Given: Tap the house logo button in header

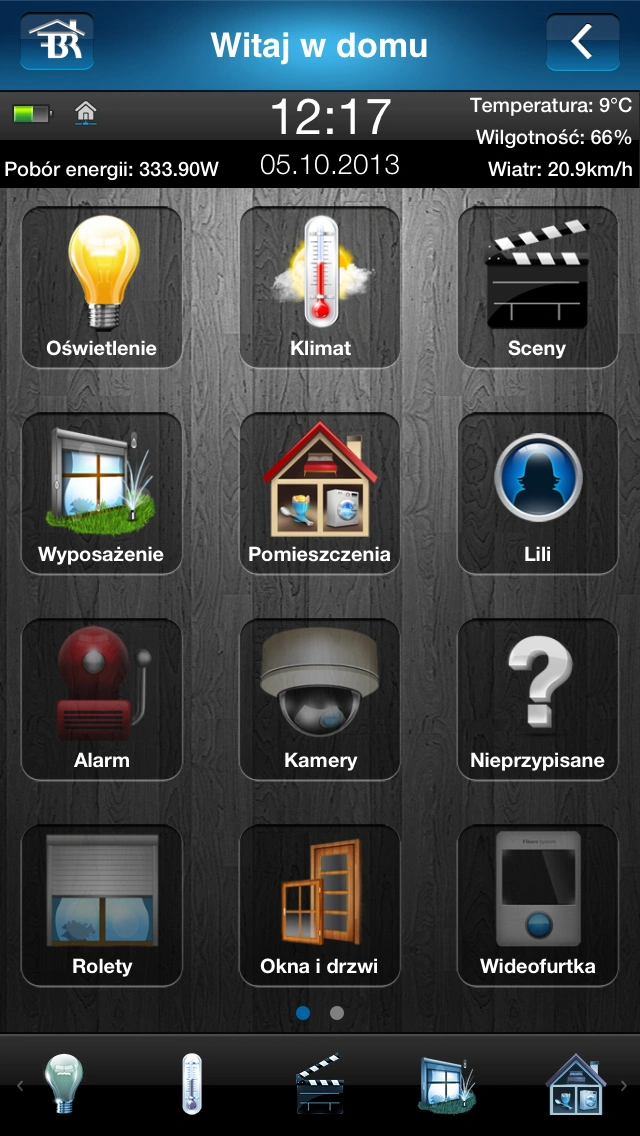Looking at the screenshot, I should tap(57, 42).
